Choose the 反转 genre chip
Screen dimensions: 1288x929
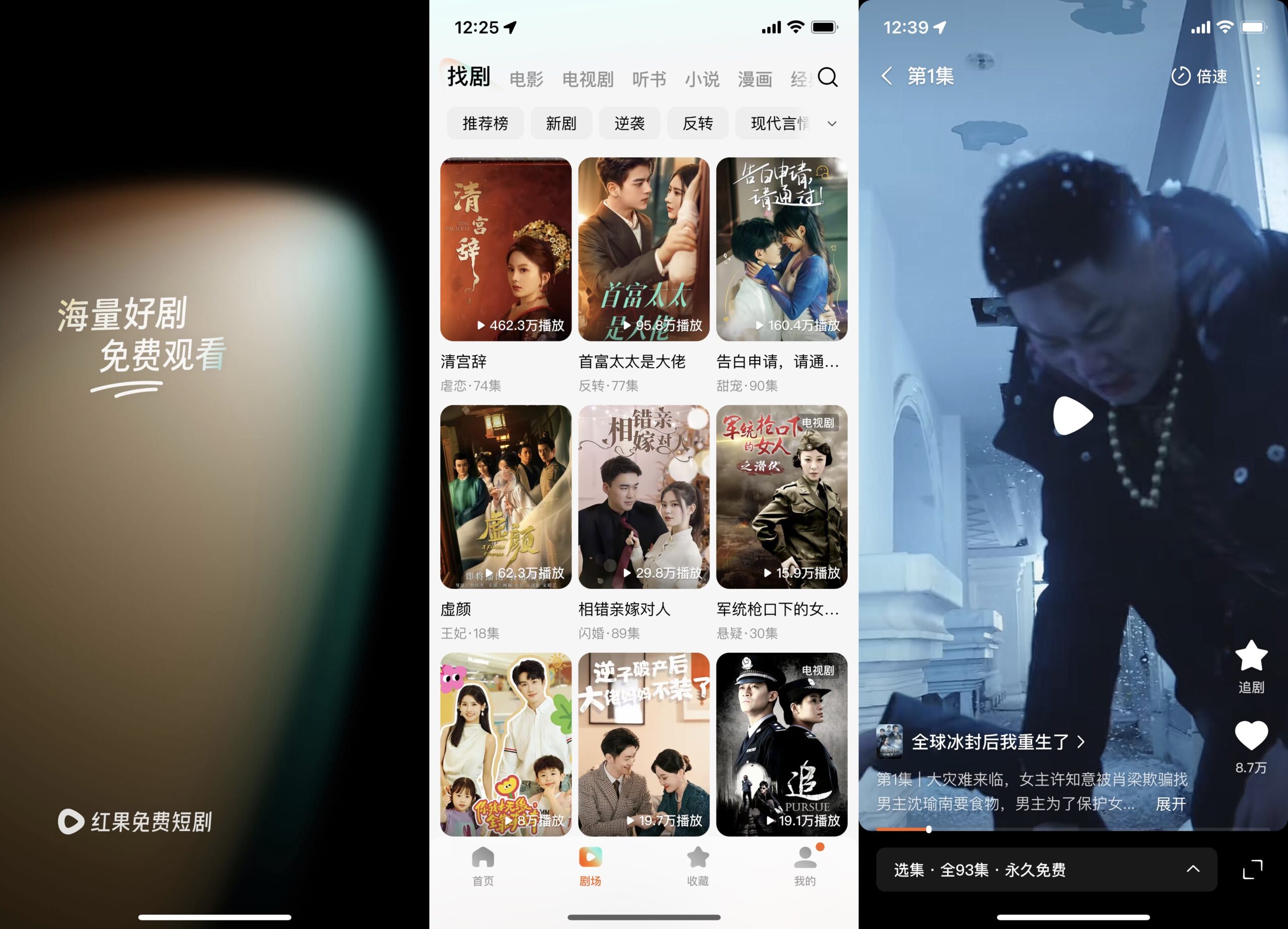[697, 123]
